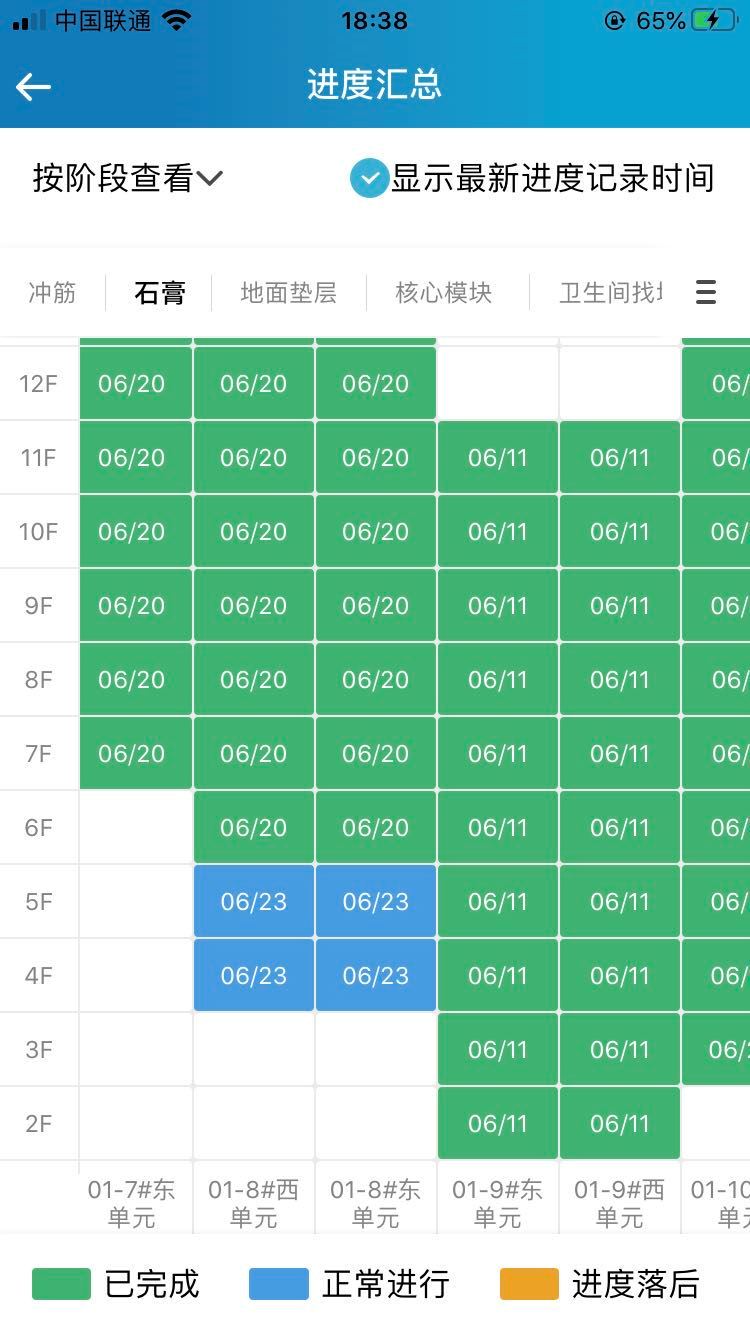The image size is (750, 1334).
Task: Go back using the arrow icon
Action: point(33,87)
